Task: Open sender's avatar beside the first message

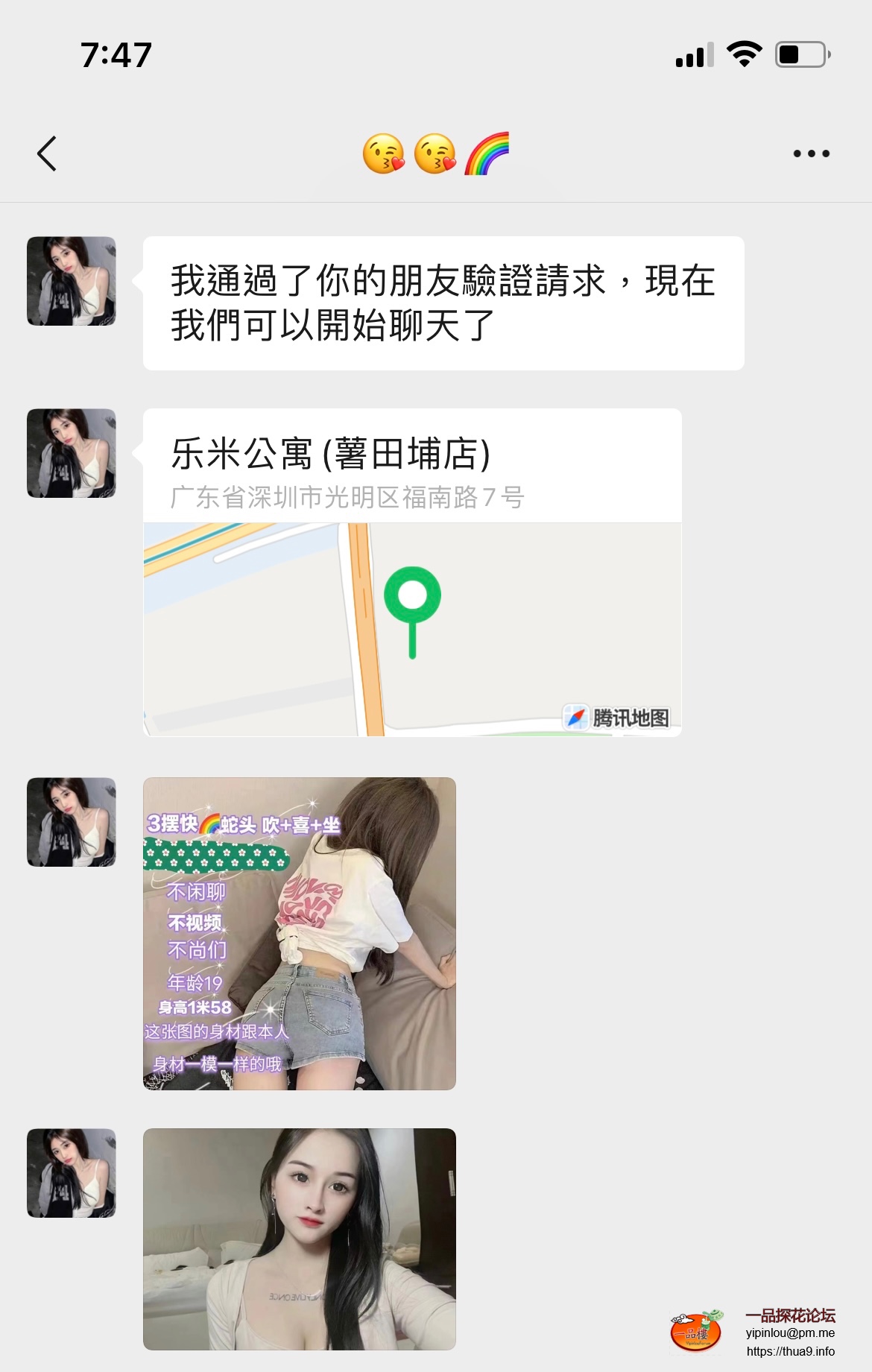Action: 72,281
